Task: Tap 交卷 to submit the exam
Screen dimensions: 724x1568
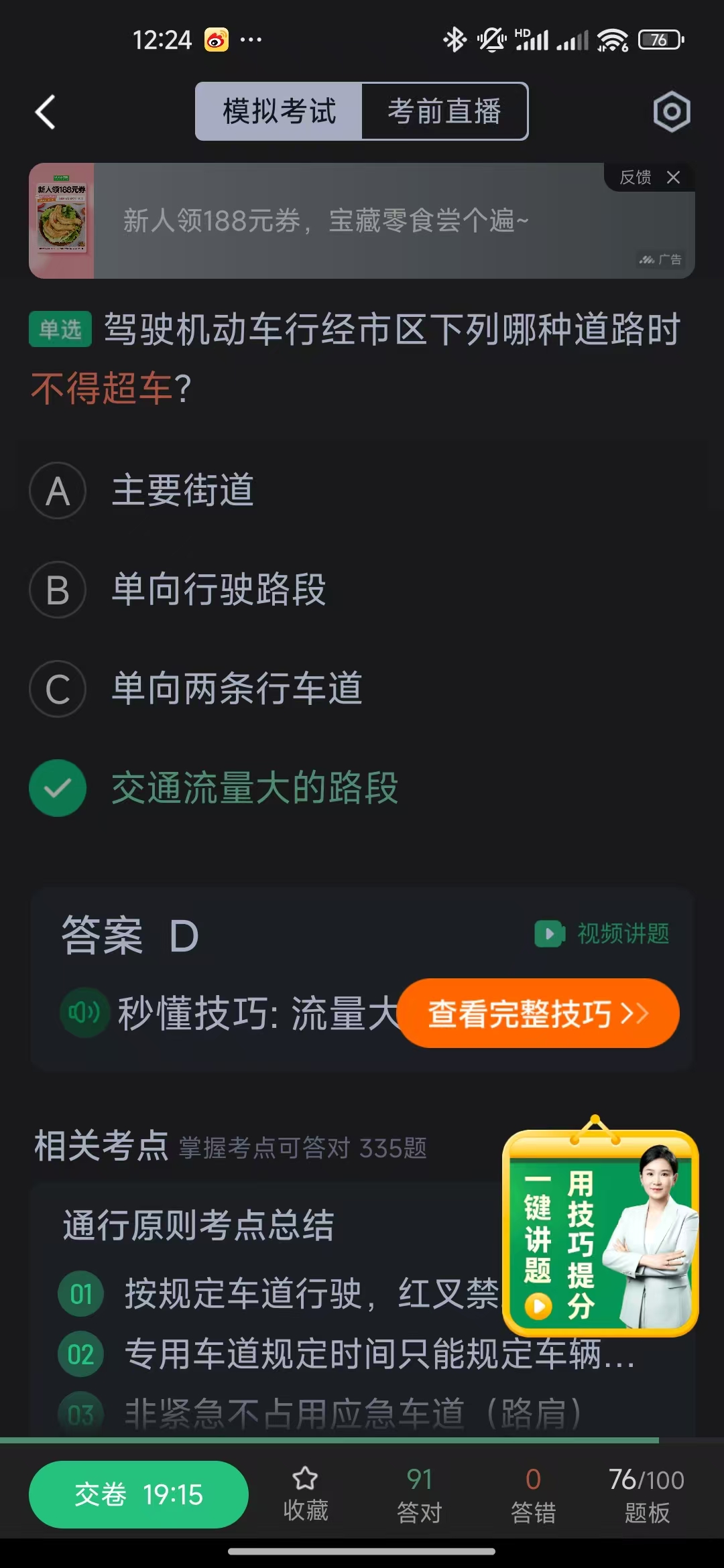Action: [137, 1494]
